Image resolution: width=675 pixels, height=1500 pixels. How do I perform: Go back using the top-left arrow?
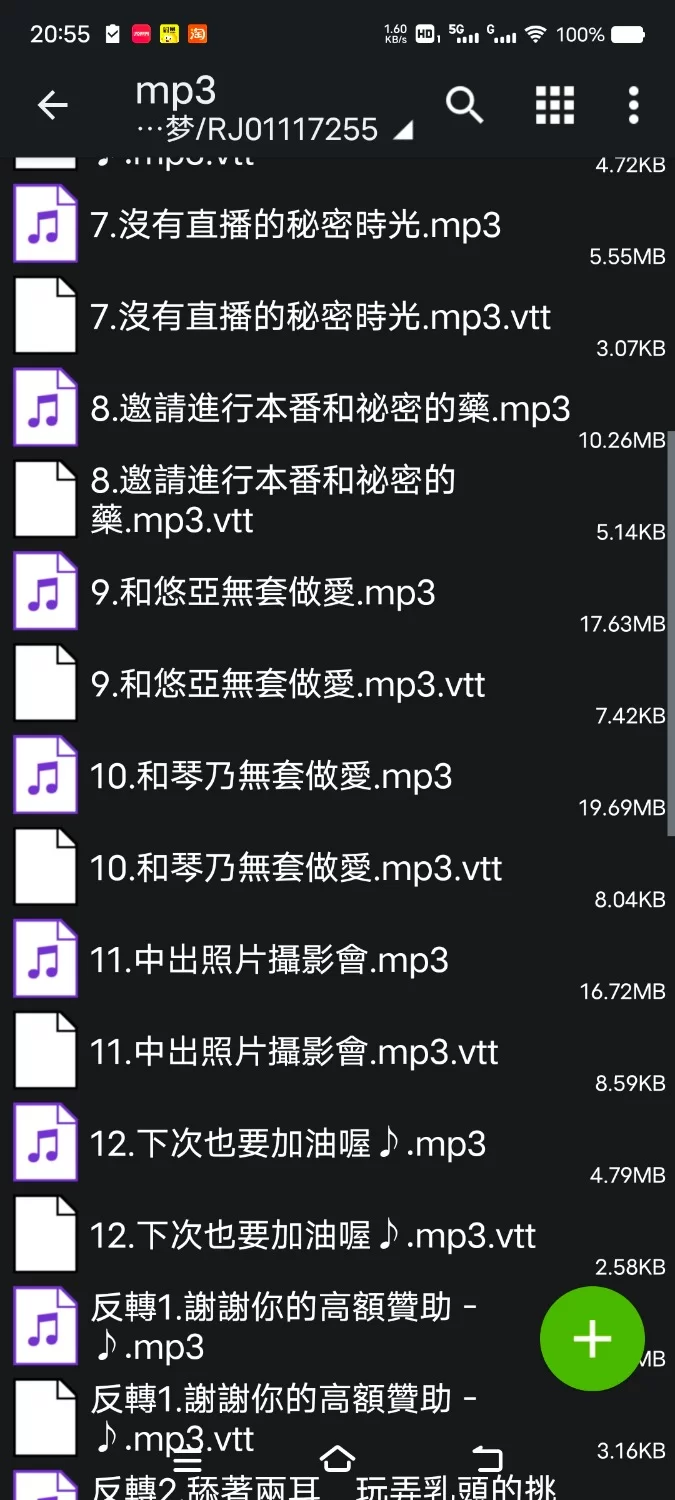[52, 105]
